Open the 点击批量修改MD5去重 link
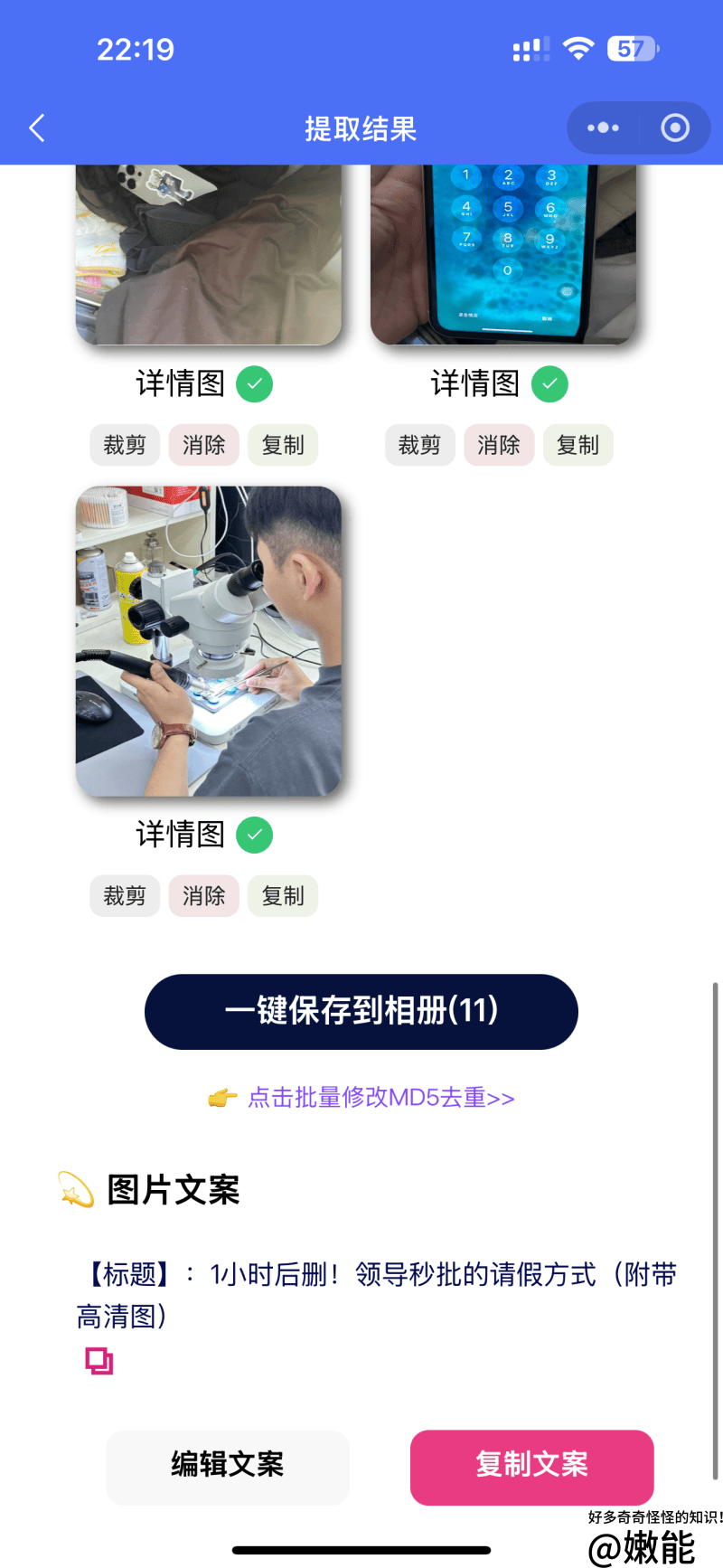The width and height of the screenshot is (723, 1568). pyautogui.click(x=380, y=1098)
